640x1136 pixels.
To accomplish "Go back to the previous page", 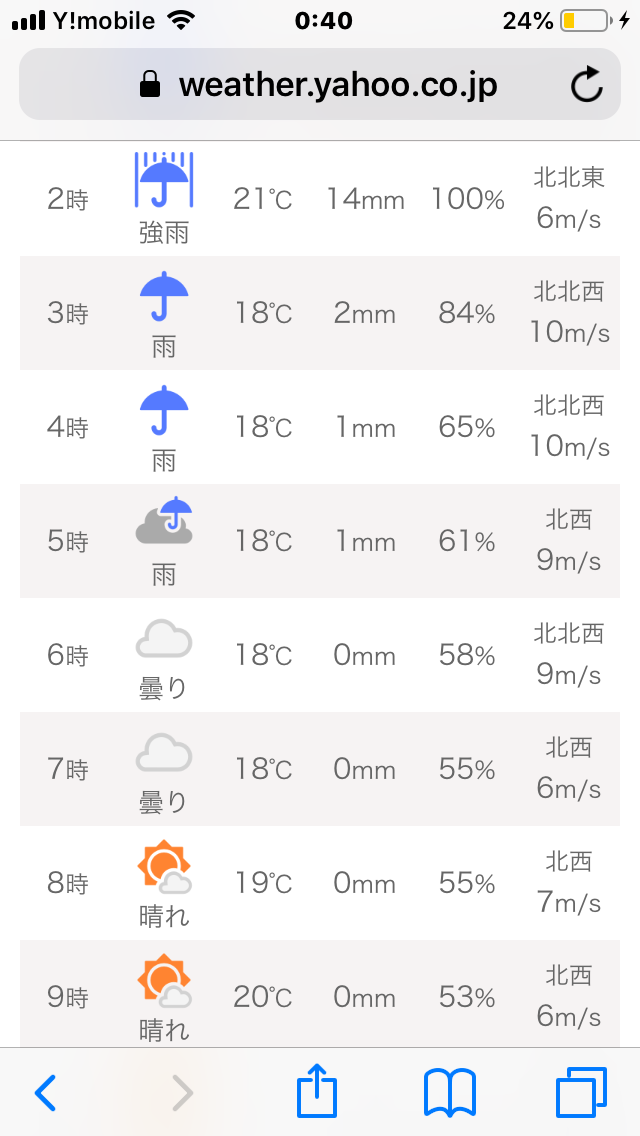I will (x=45, y=1093).
